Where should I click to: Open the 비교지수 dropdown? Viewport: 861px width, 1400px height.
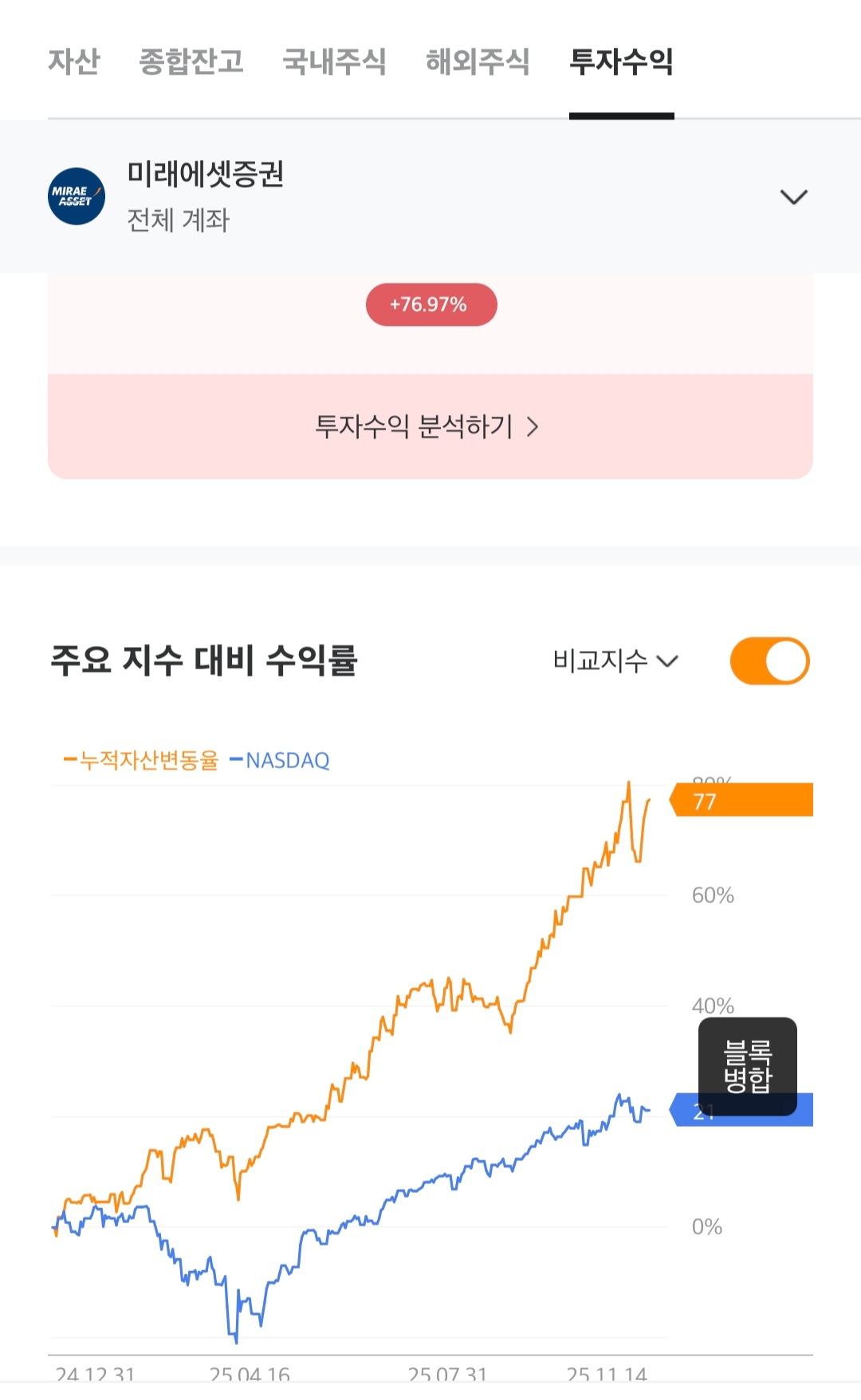[x=615, y=661]
